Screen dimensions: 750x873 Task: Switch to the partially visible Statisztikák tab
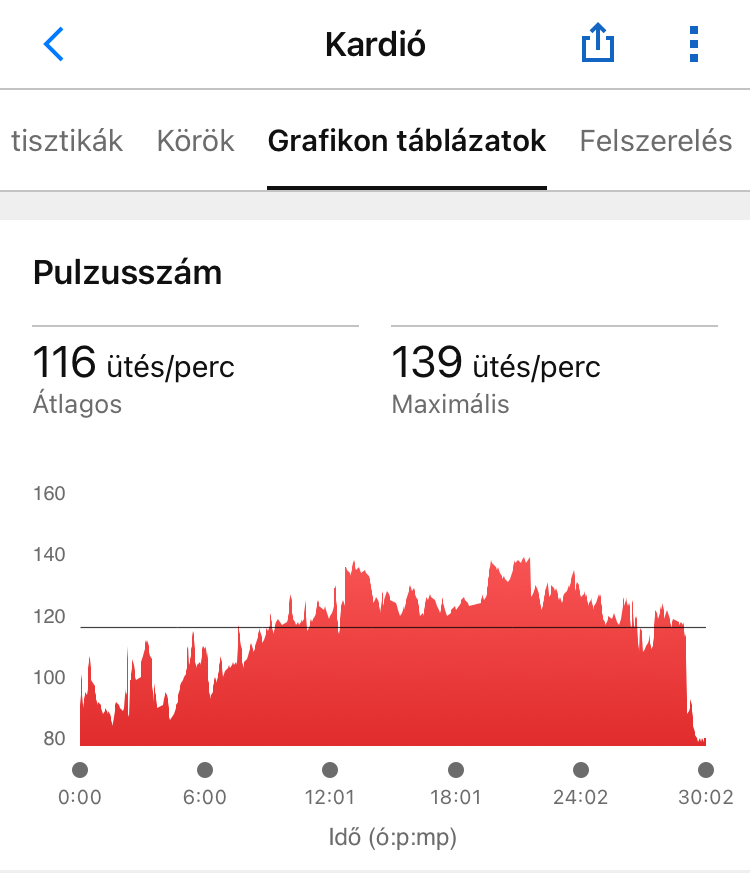click(66, 141)
